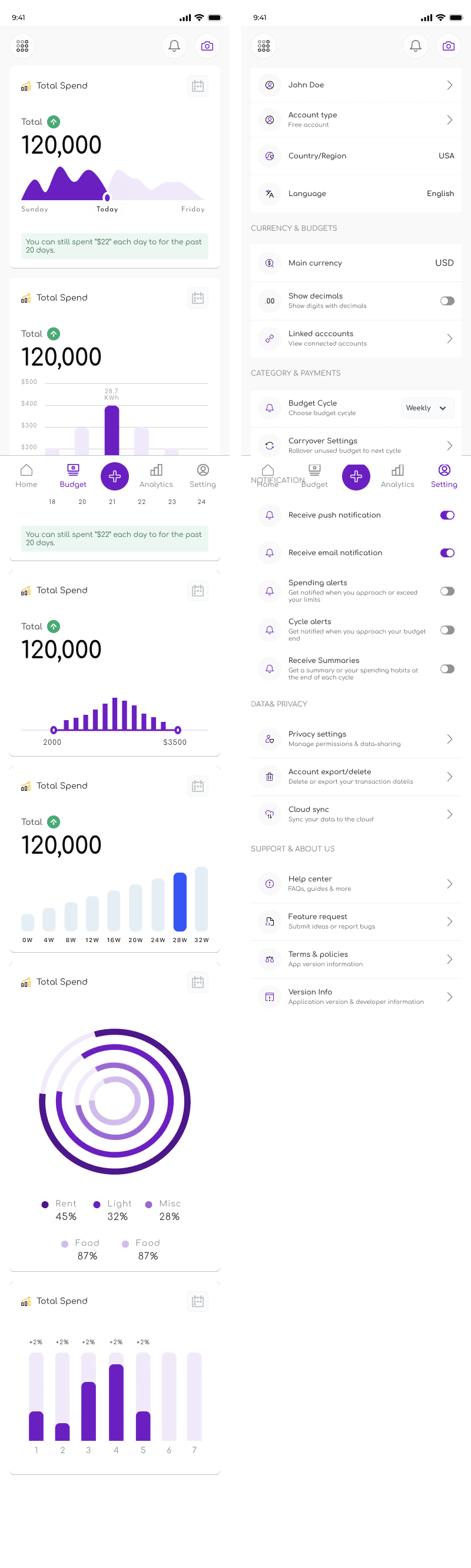Visit the Help center

[356, 884]
